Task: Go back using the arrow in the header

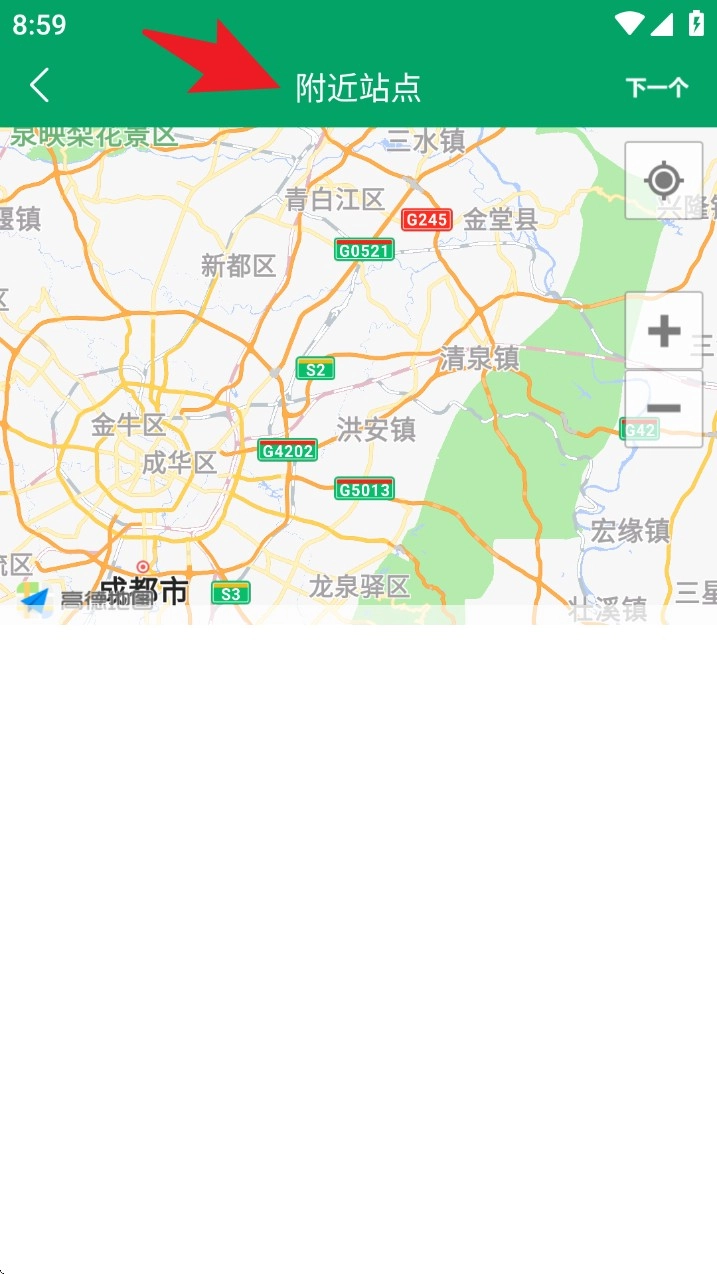Action: pyautogui.click(x=40, y=86)
